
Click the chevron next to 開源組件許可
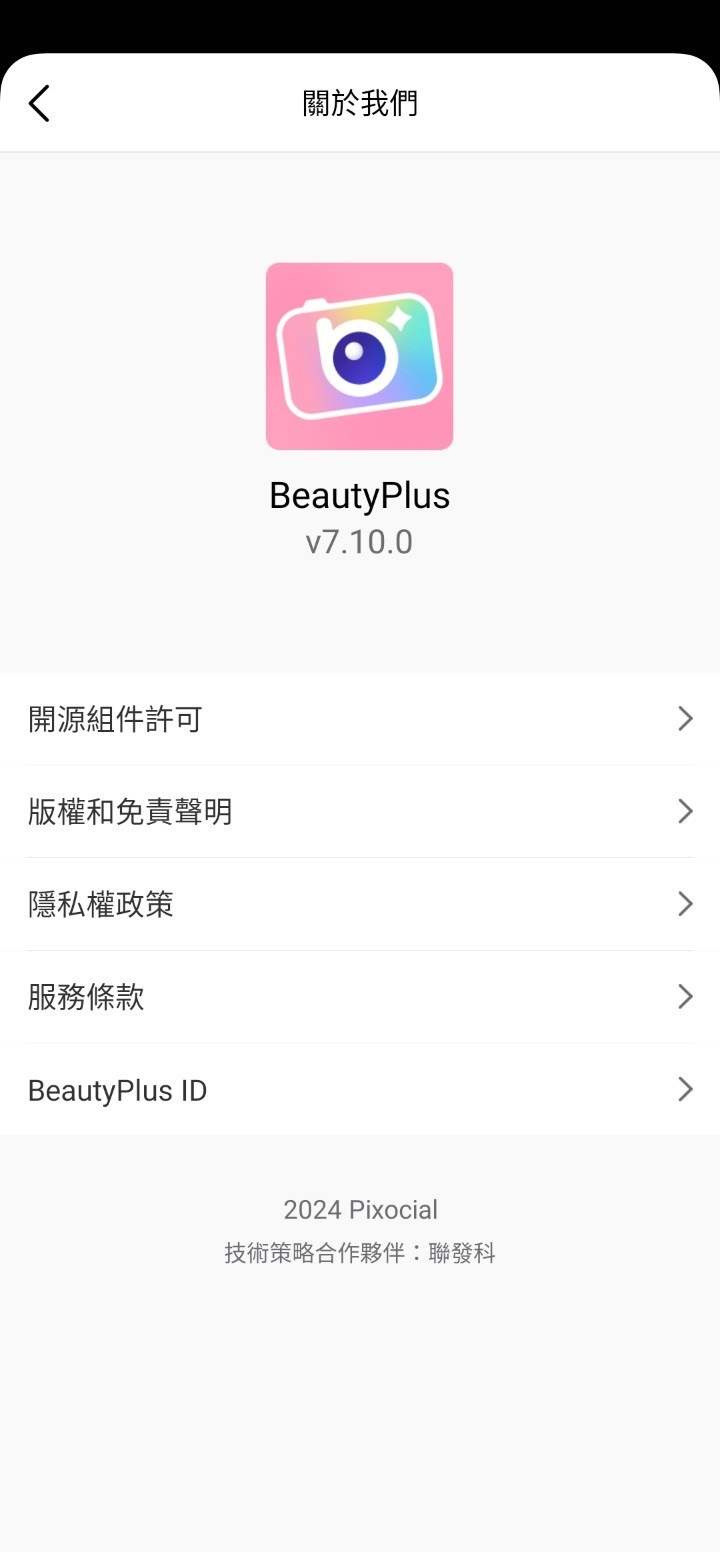point(685,718)
